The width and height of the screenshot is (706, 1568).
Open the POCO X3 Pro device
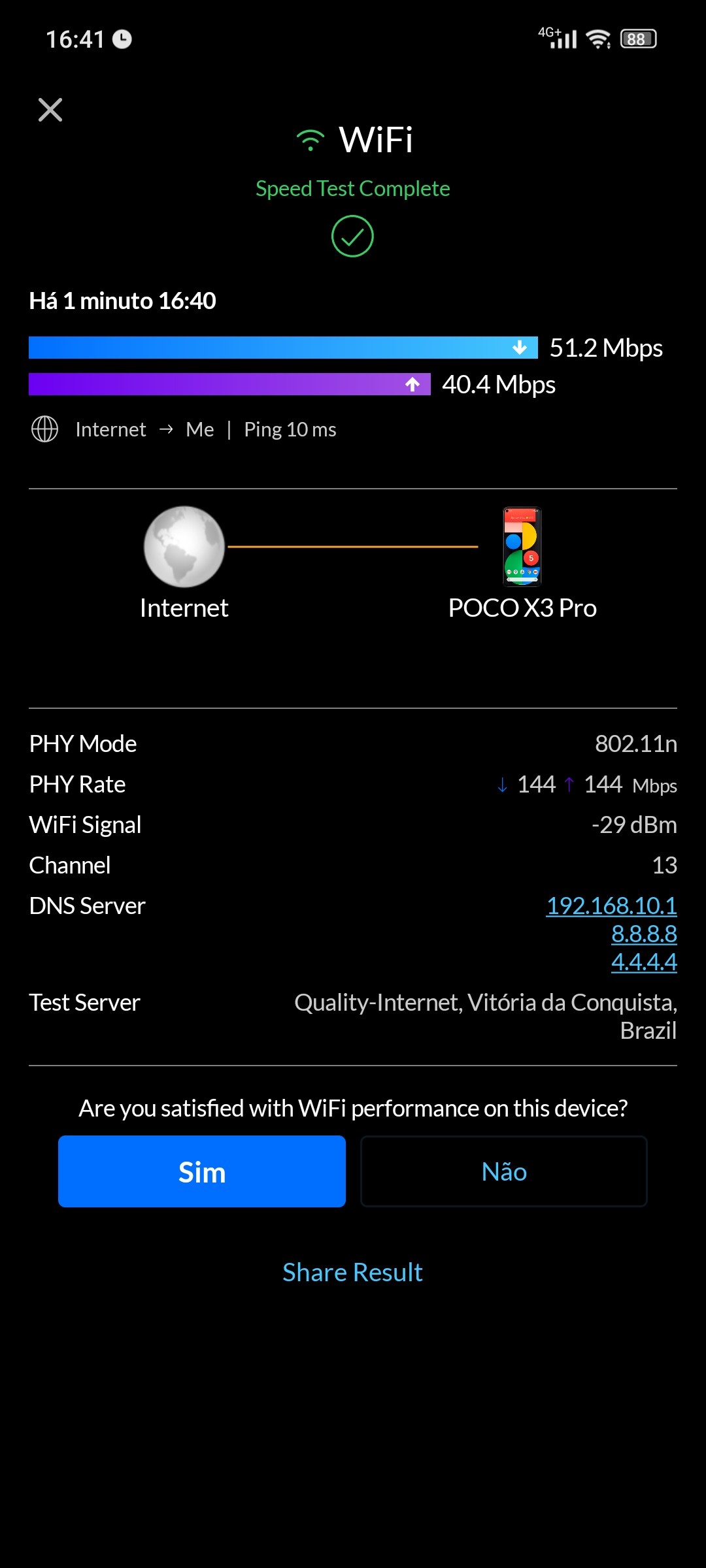pyautogui.click(x=522, y=547)
